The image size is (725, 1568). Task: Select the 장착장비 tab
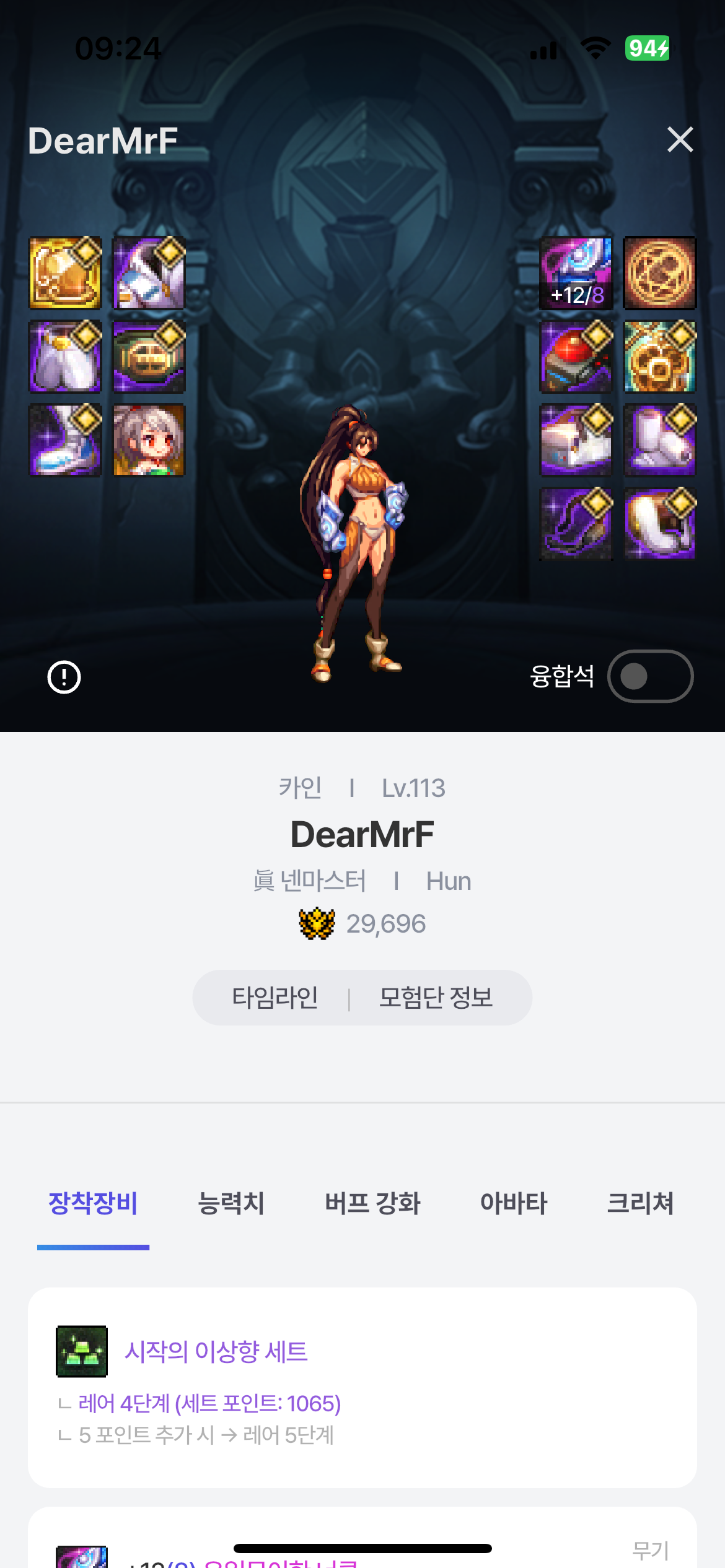pos(93,1203)
